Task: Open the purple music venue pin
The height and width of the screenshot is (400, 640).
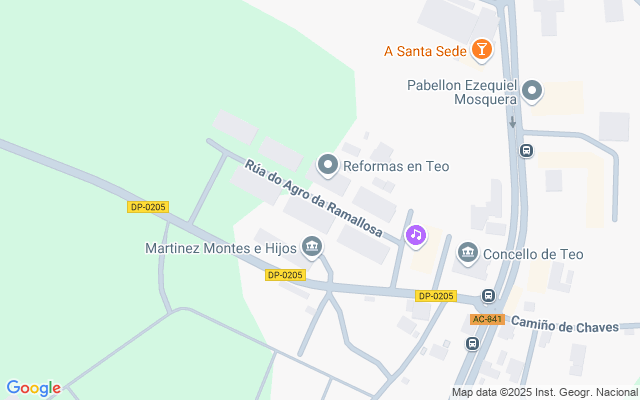Action: (x=416, y=235)
